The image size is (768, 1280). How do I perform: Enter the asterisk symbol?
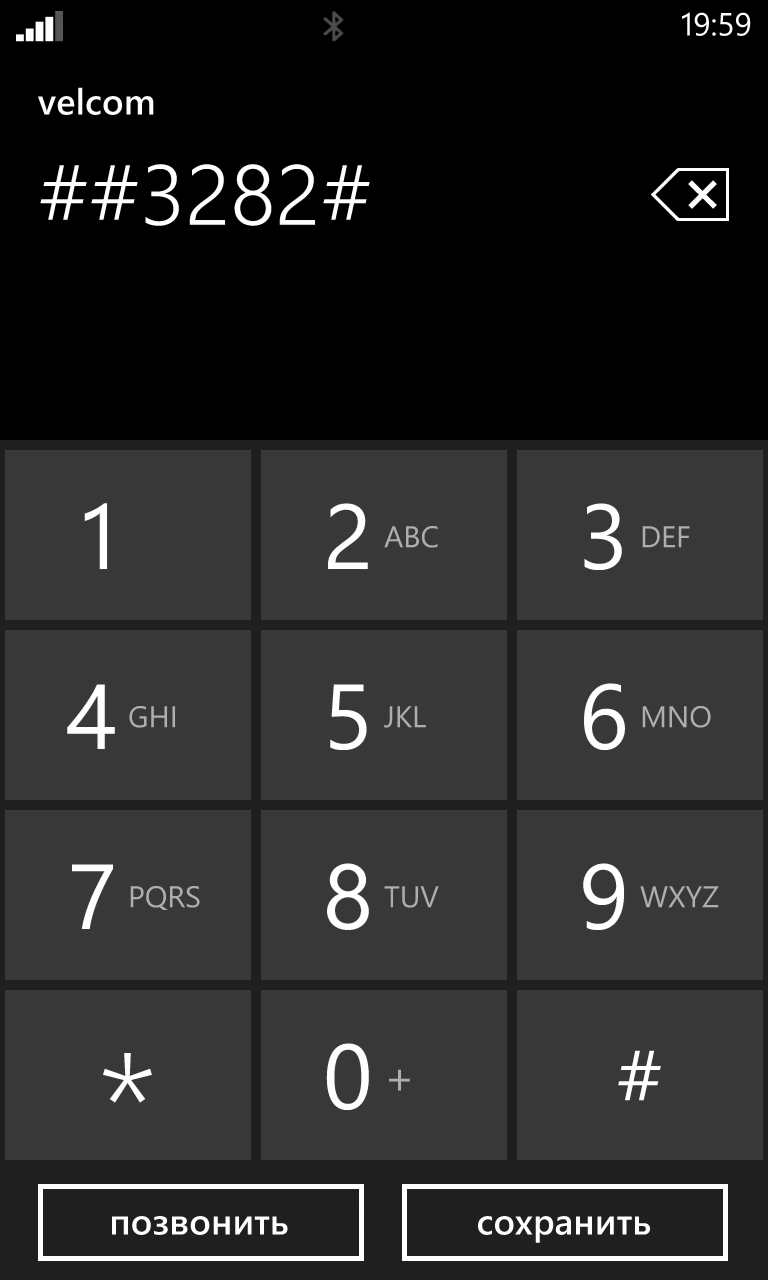click(128, 1075)
